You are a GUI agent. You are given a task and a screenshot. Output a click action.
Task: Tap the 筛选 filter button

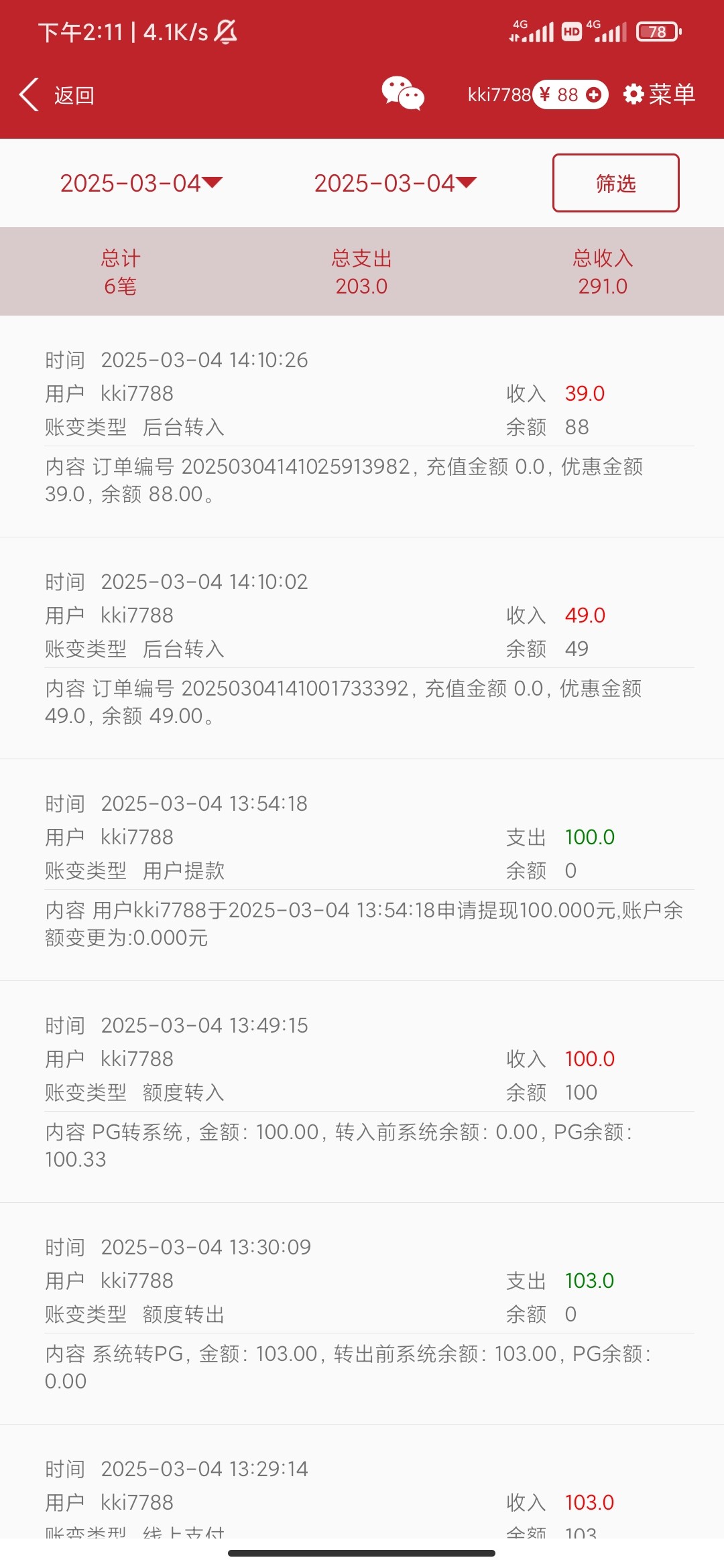tap(615, 183)
